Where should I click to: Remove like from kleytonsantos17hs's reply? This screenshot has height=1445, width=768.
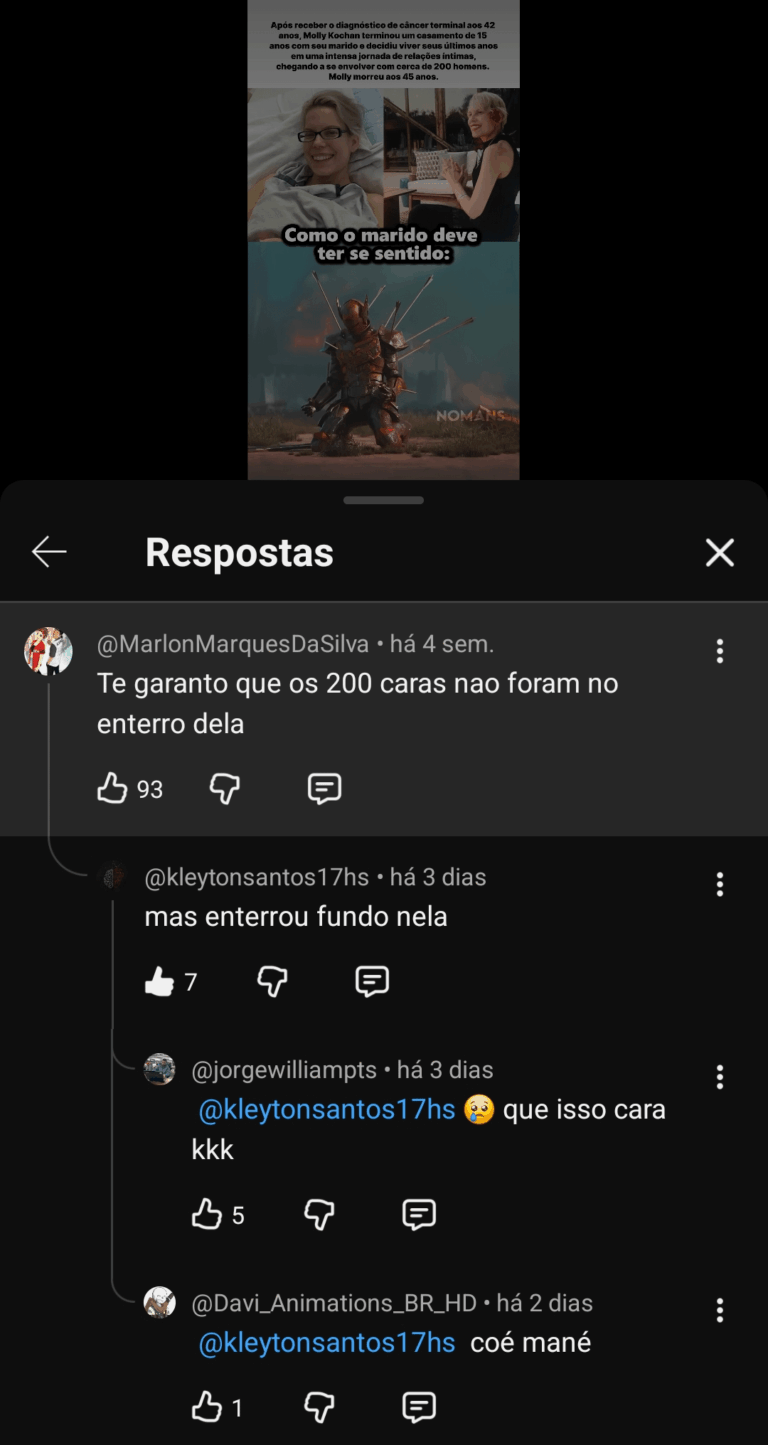[x=160, y=982]
